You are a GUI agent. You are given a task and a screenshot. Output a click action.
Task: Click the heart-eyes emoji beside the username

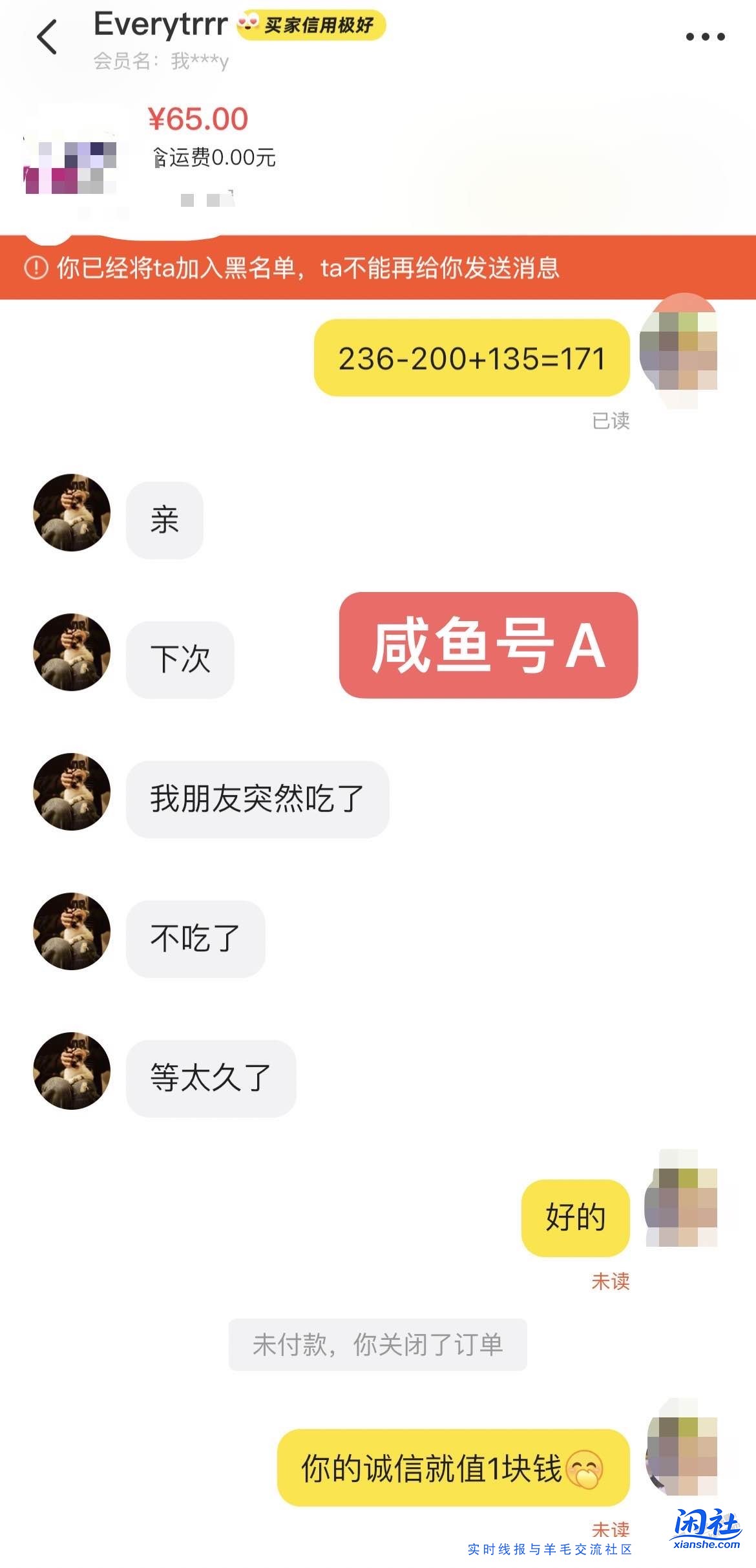pos(249,25)
